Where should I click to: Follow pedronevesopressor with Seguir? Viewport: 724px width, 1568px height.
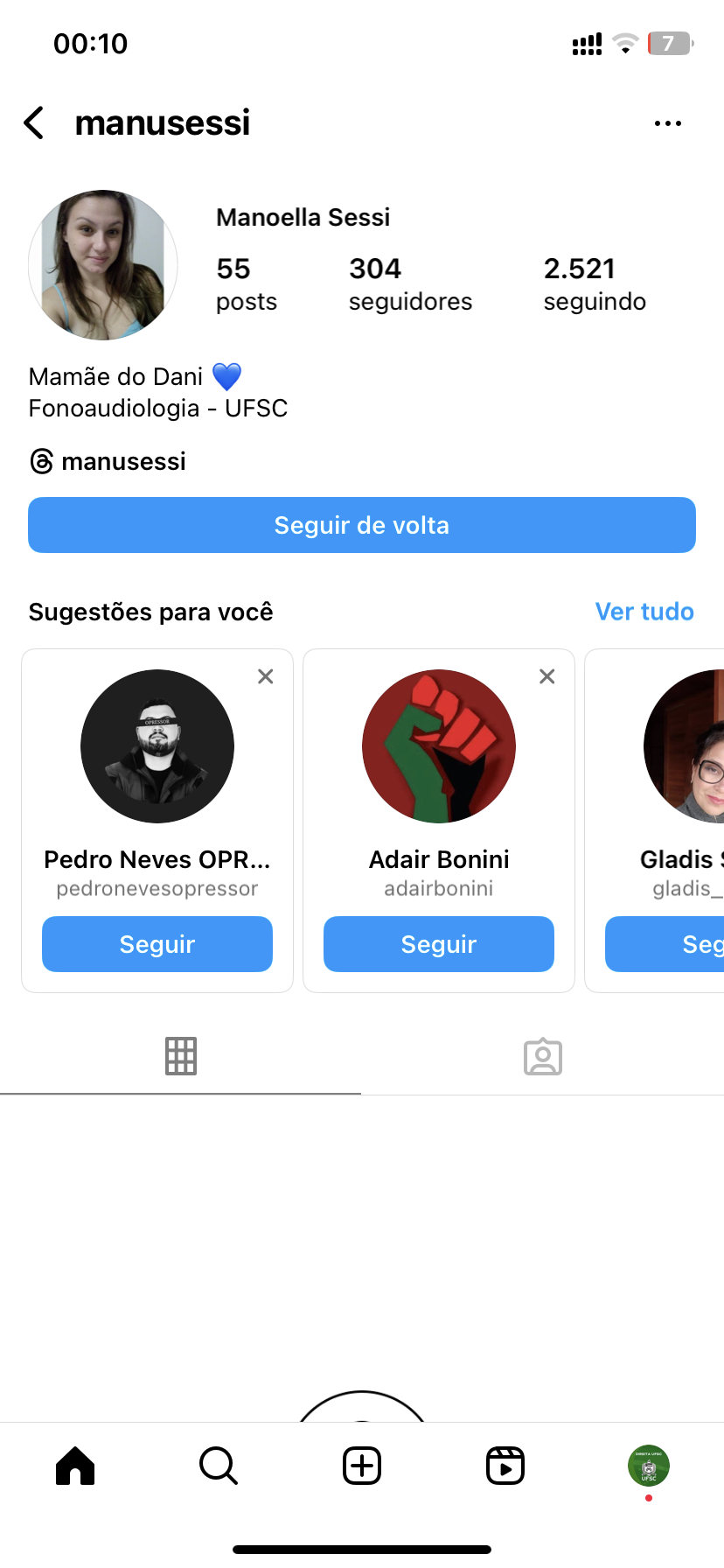[x=157, y=944]
